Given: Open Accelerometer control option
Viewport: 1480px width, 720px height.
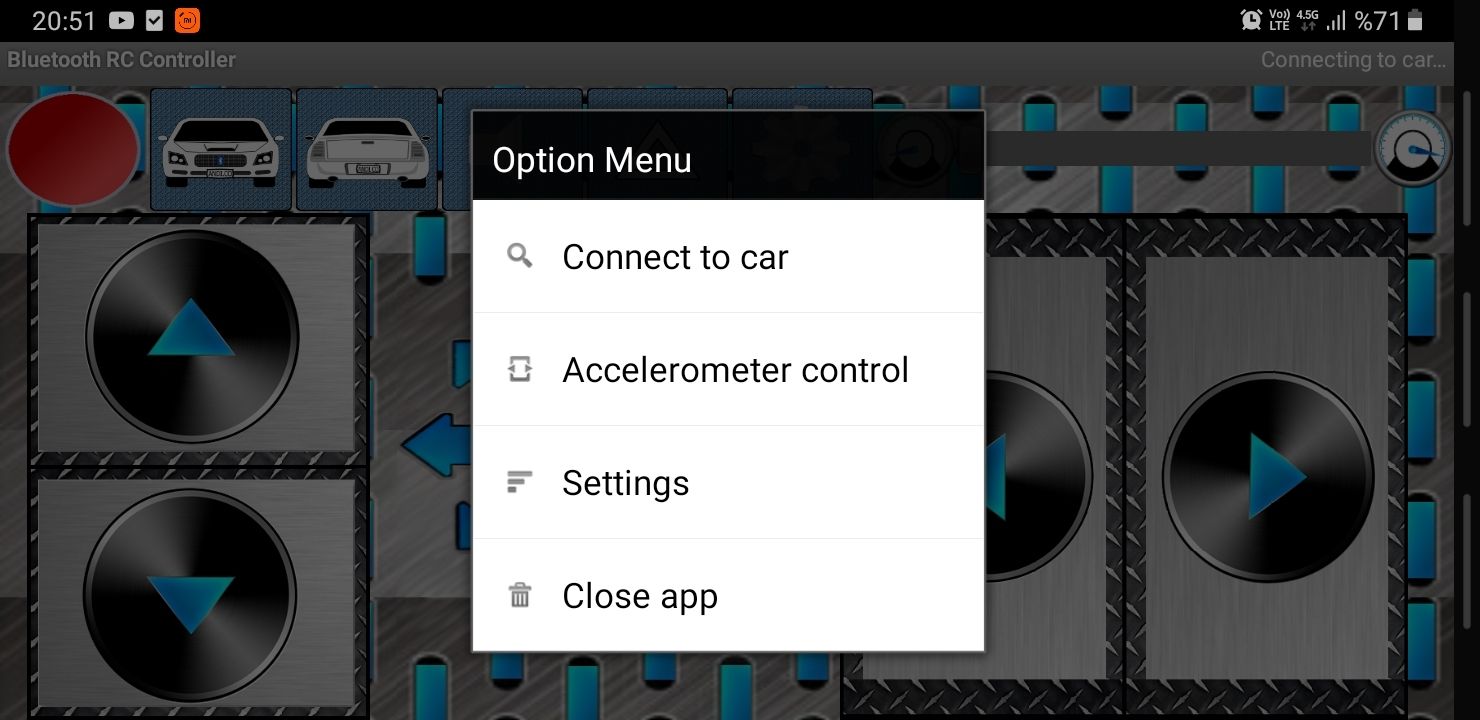Looking at the screenshot, I should 734,370.
